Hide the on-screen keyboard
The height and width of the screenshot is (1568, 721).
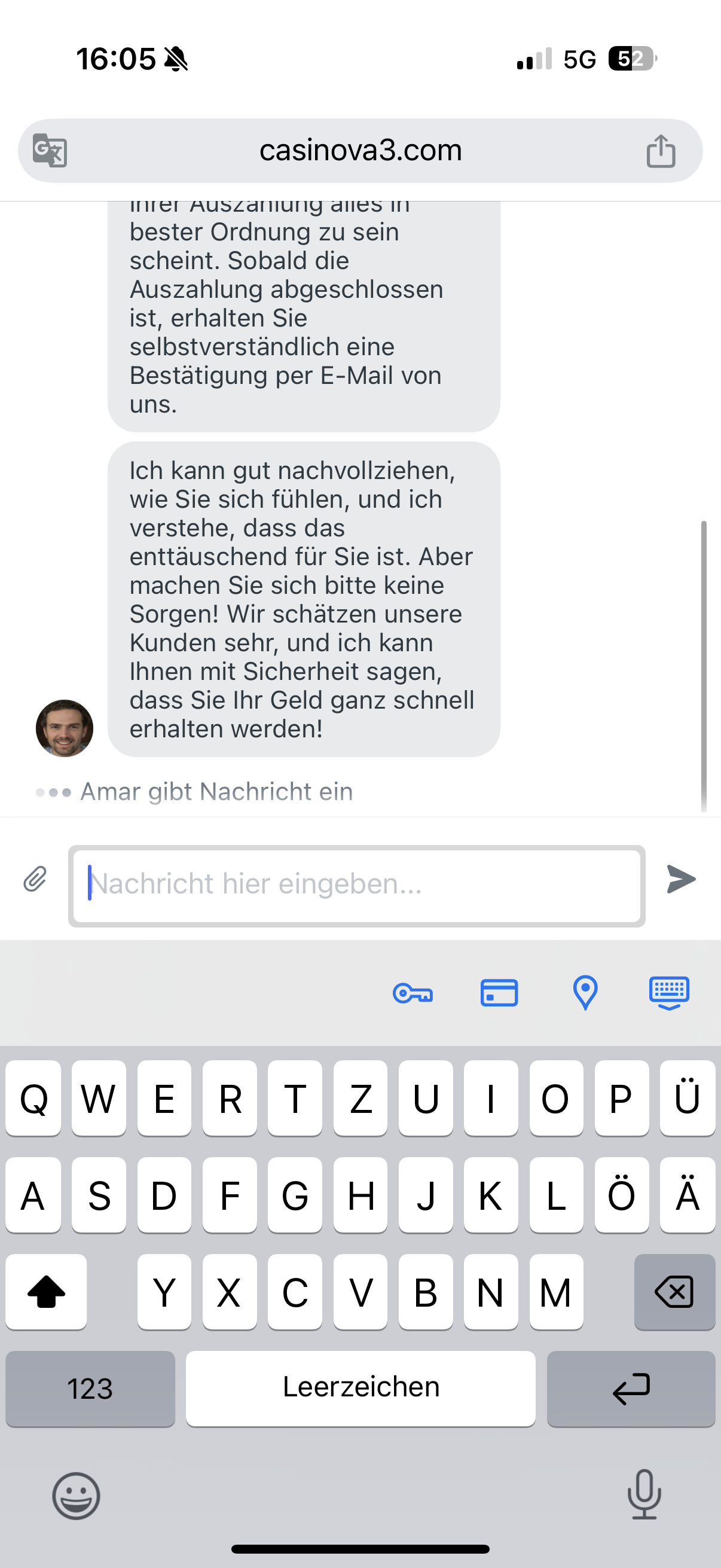(669, 993)
